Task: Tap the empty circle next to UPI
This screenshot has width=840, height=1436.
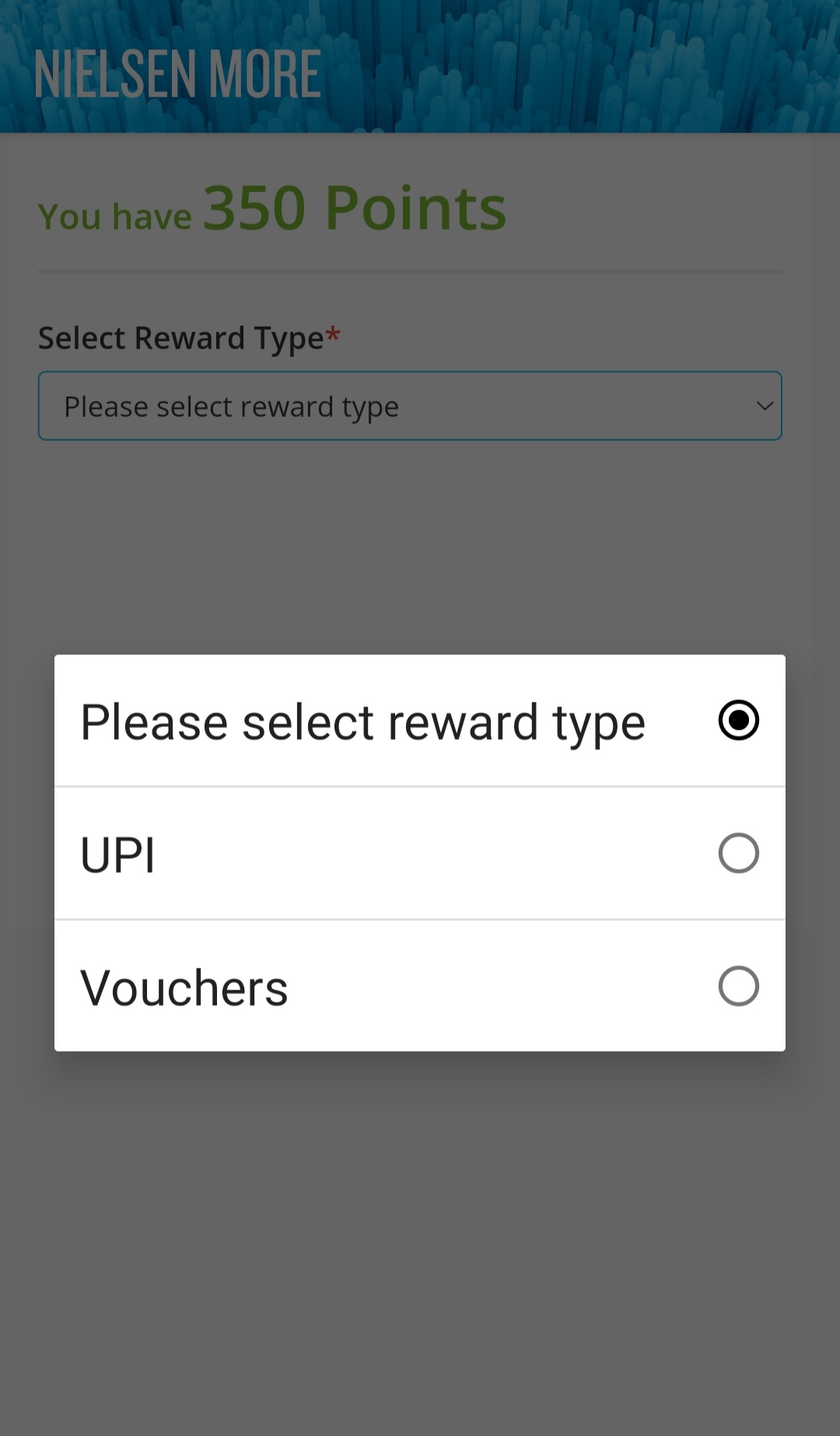Action: coord(737,853)
